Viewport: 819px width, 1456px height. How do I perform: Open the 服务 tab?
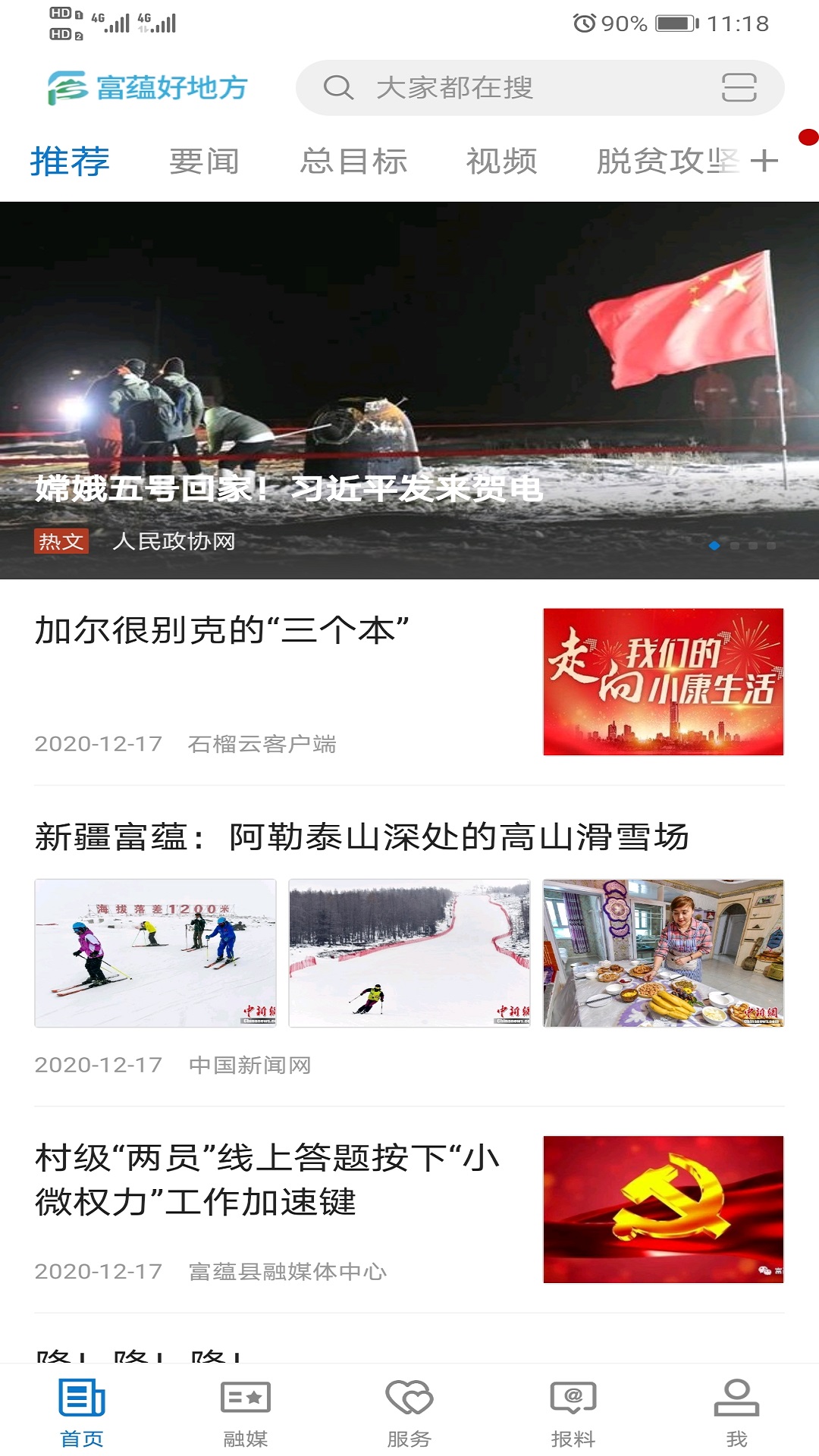[409, 1412]
